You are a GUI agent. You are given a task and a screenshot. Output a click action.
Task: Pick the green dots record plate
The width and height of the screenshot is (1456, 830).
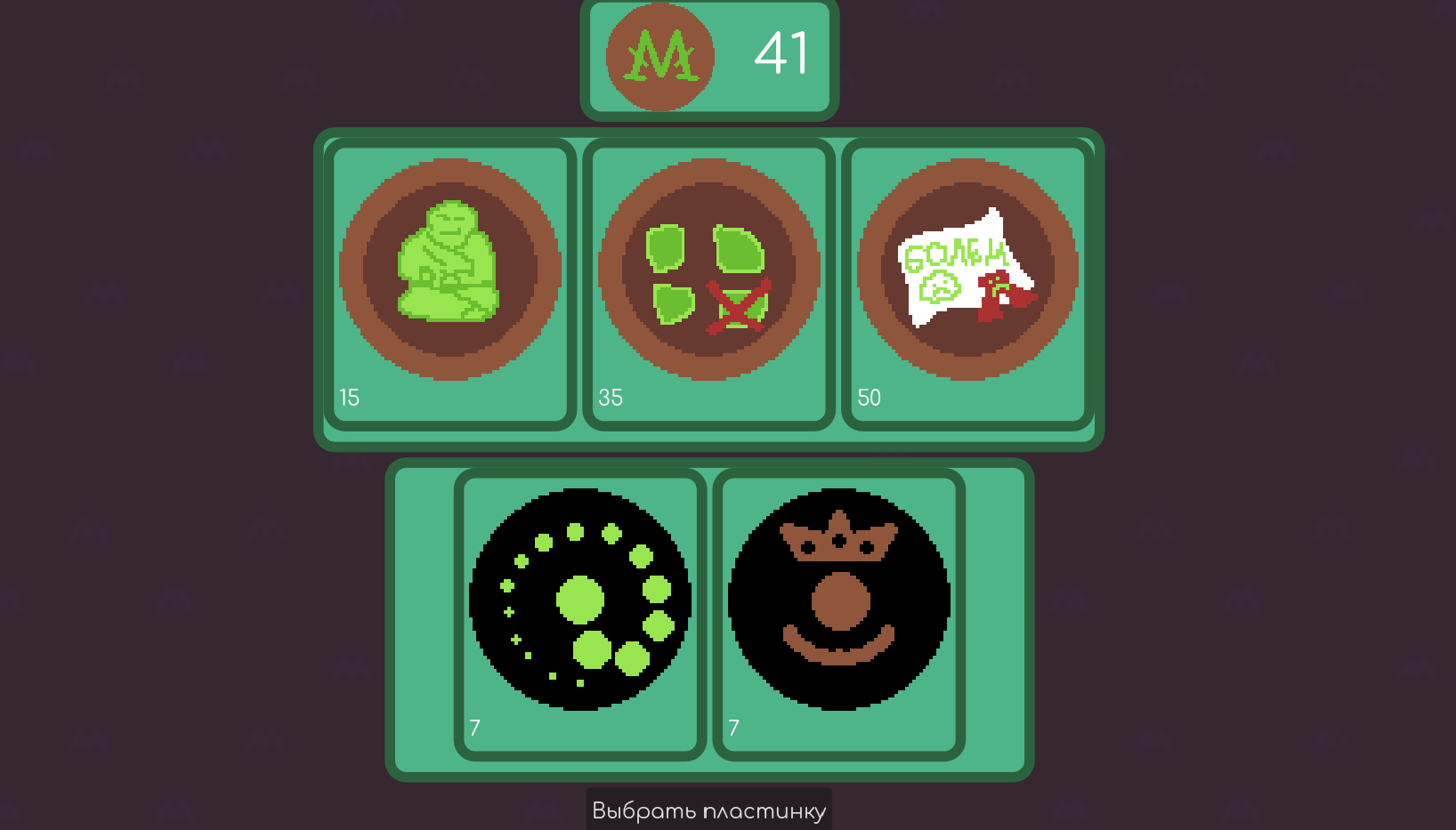579,613
